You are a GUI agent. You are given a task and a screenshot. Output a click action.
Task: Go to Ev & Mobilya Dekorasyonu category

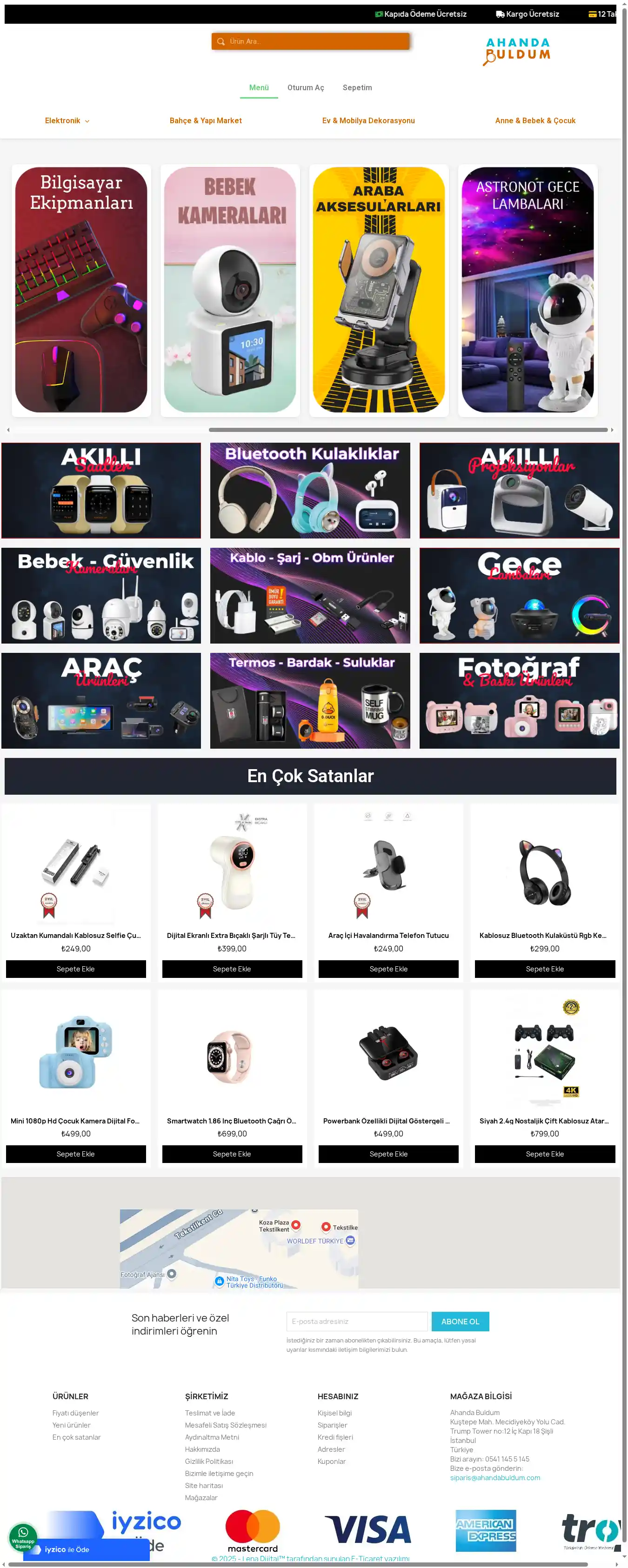pyautogui.click(x=368, y=120)
